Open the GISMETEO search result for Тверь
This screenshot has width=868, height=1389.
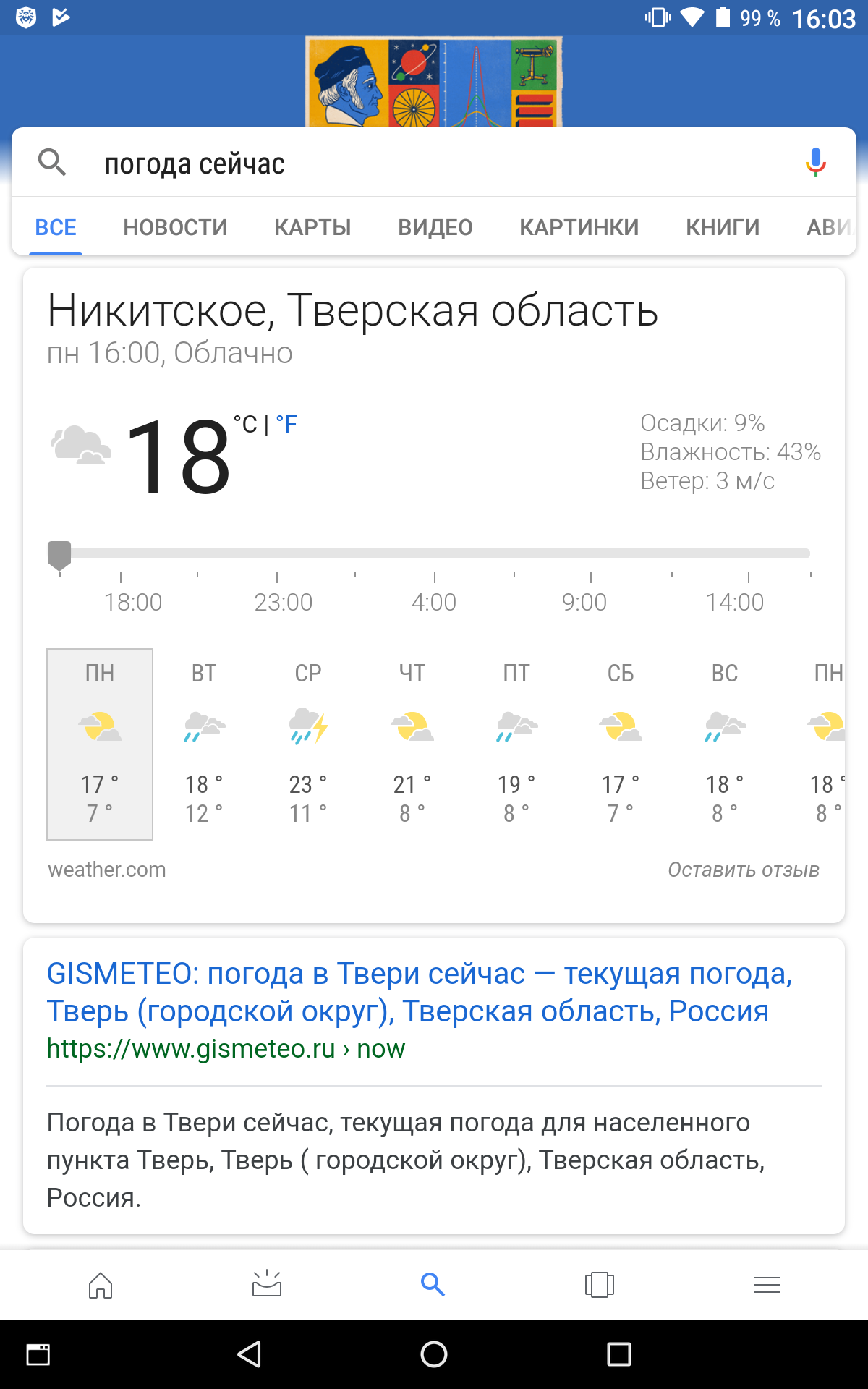[x=420, y=993]
